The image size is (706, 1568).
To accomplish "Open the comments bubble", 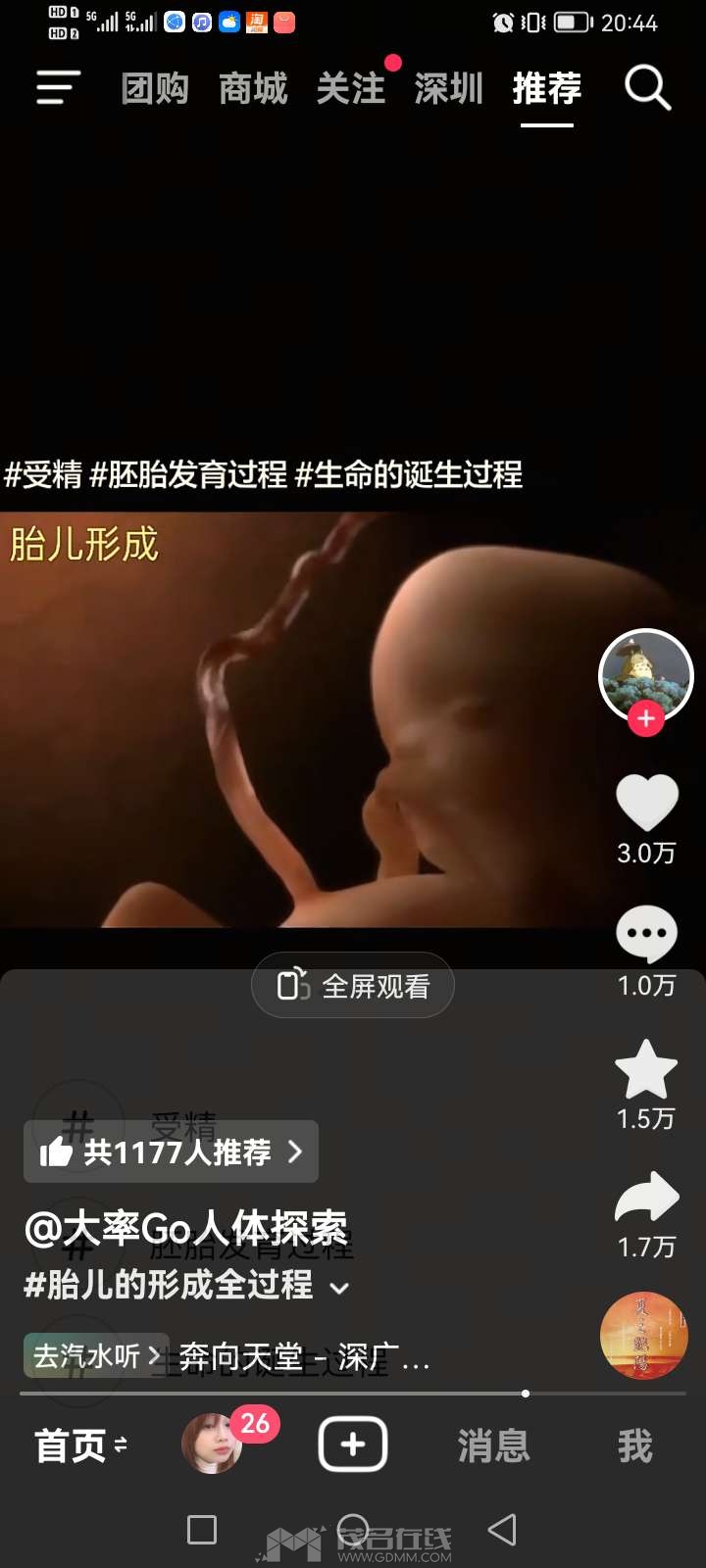I will [646, 935].
